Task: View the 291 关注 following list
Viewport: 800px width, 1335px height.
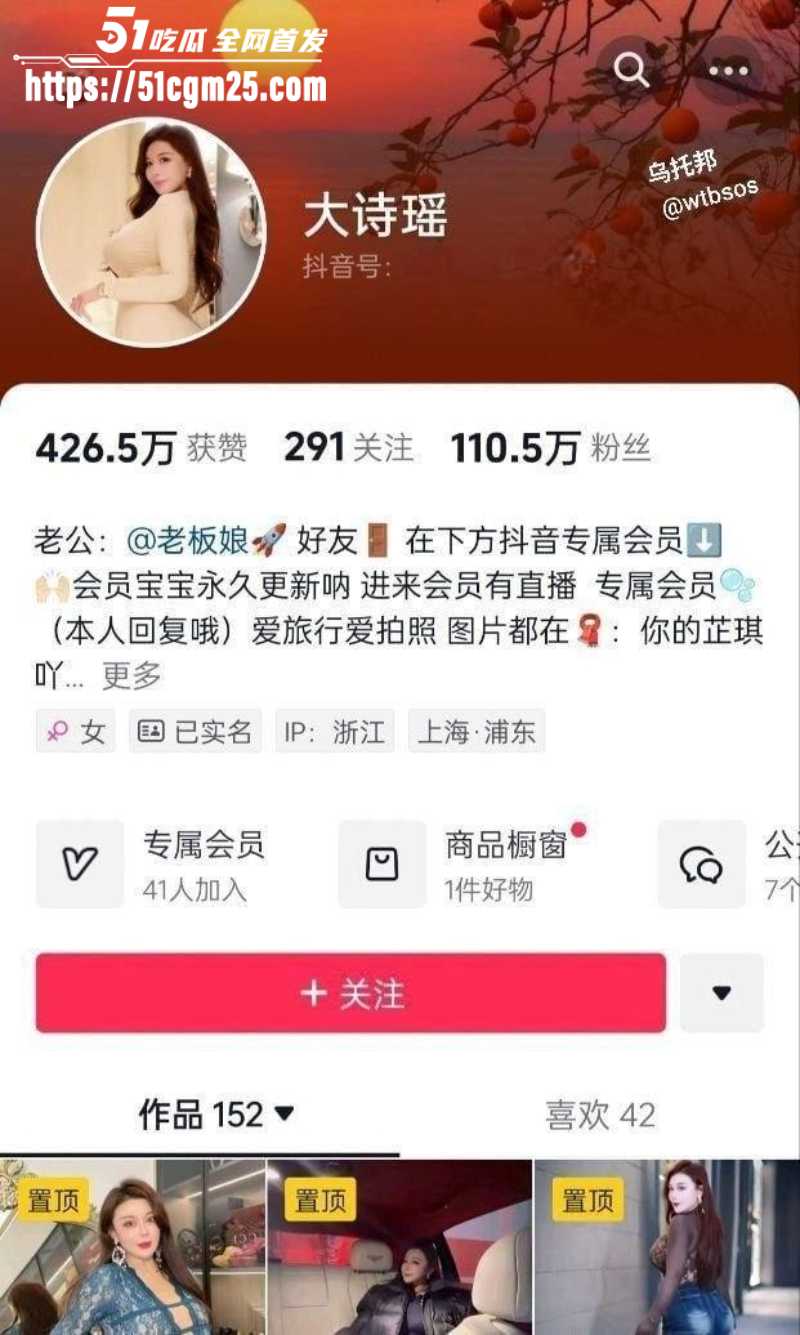Action: [x=348, y=449]
